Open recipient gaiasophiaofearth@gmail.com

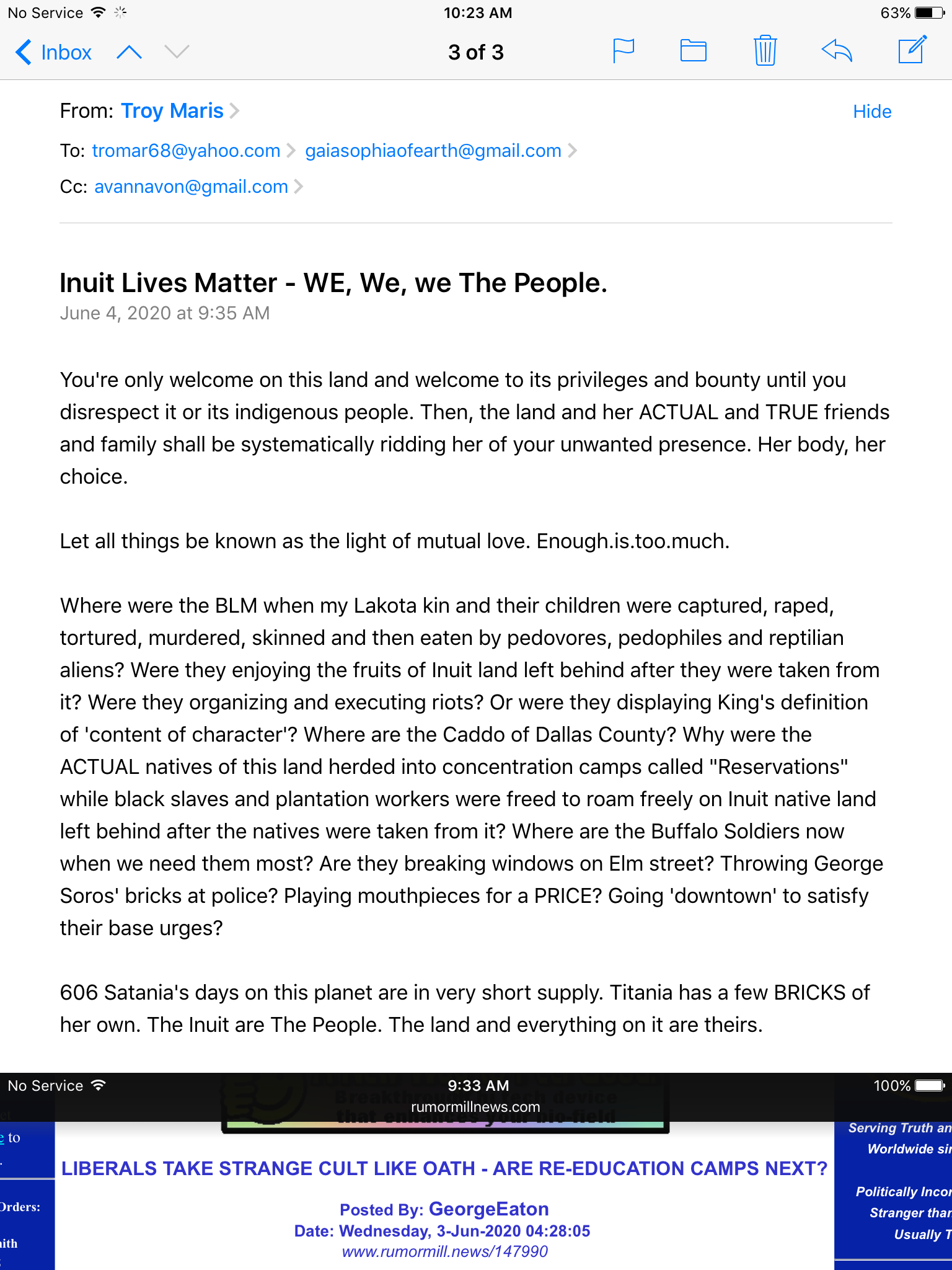[x=433, y=151]
